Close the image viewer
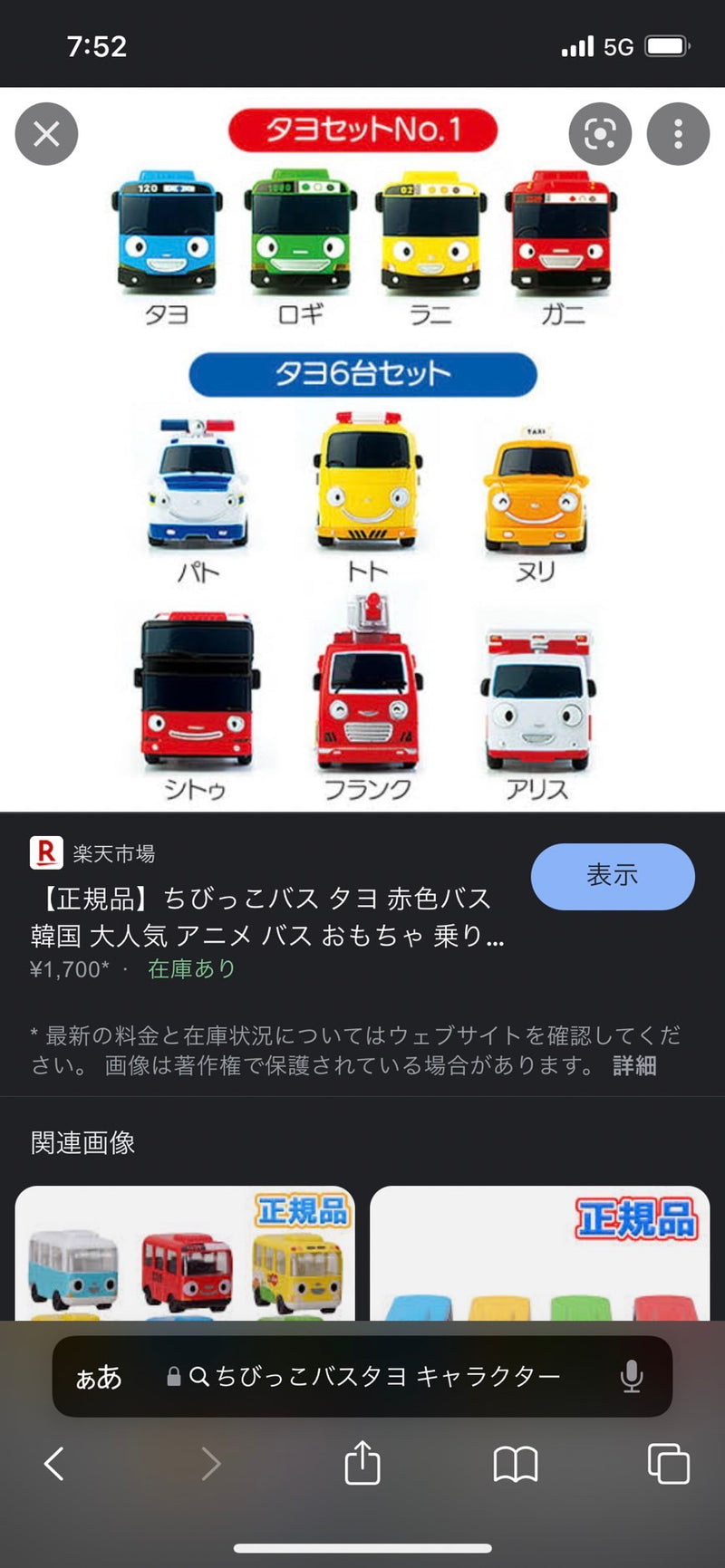725x1568 pixels. tap(46, 134)
